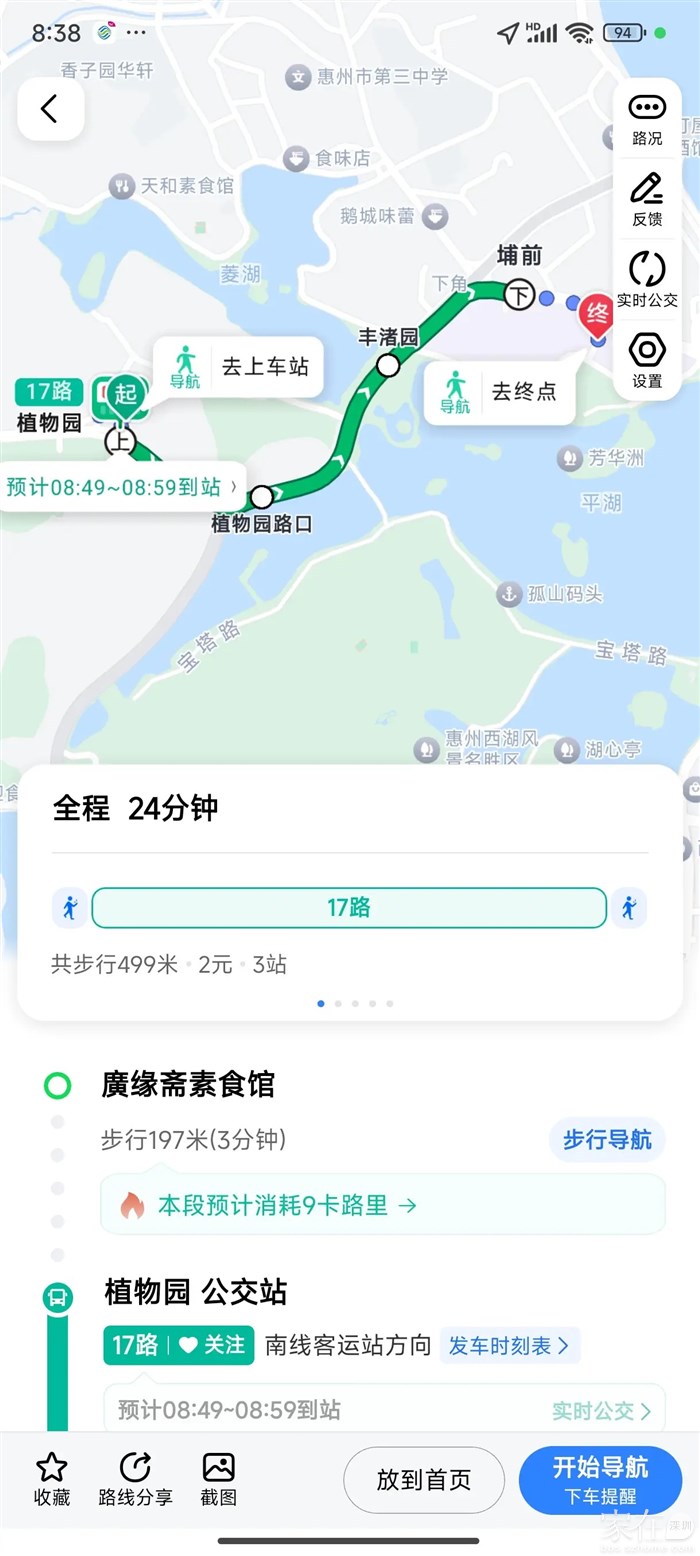The image size is (700, 1556).
Task: Refresh 实时公交 real-time bus info
Action: [x=647, y=279]
